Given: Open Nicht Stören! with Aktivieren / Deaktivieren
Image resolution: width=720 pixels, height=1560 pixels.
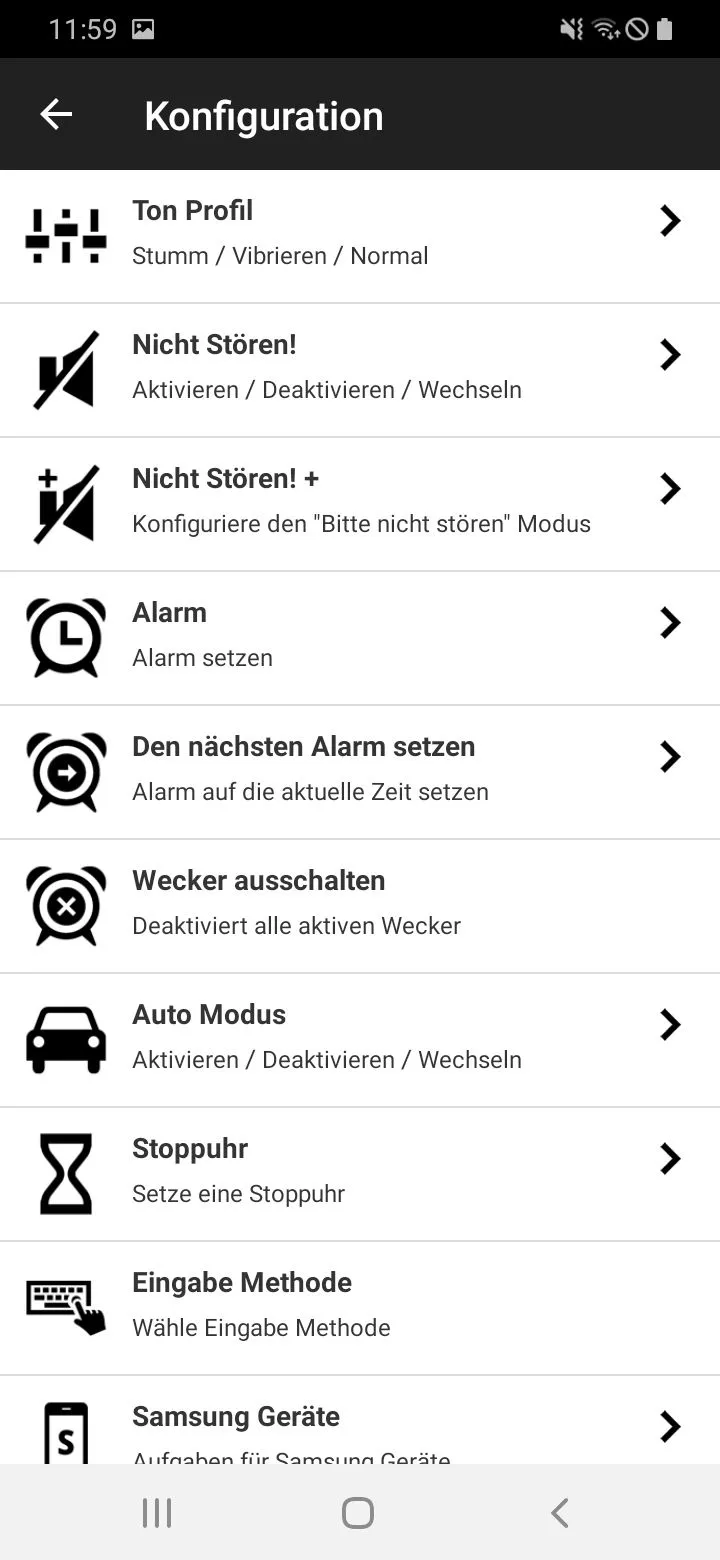Looking at the screenshot, I should pyautogui.click(x=360, y=370).
